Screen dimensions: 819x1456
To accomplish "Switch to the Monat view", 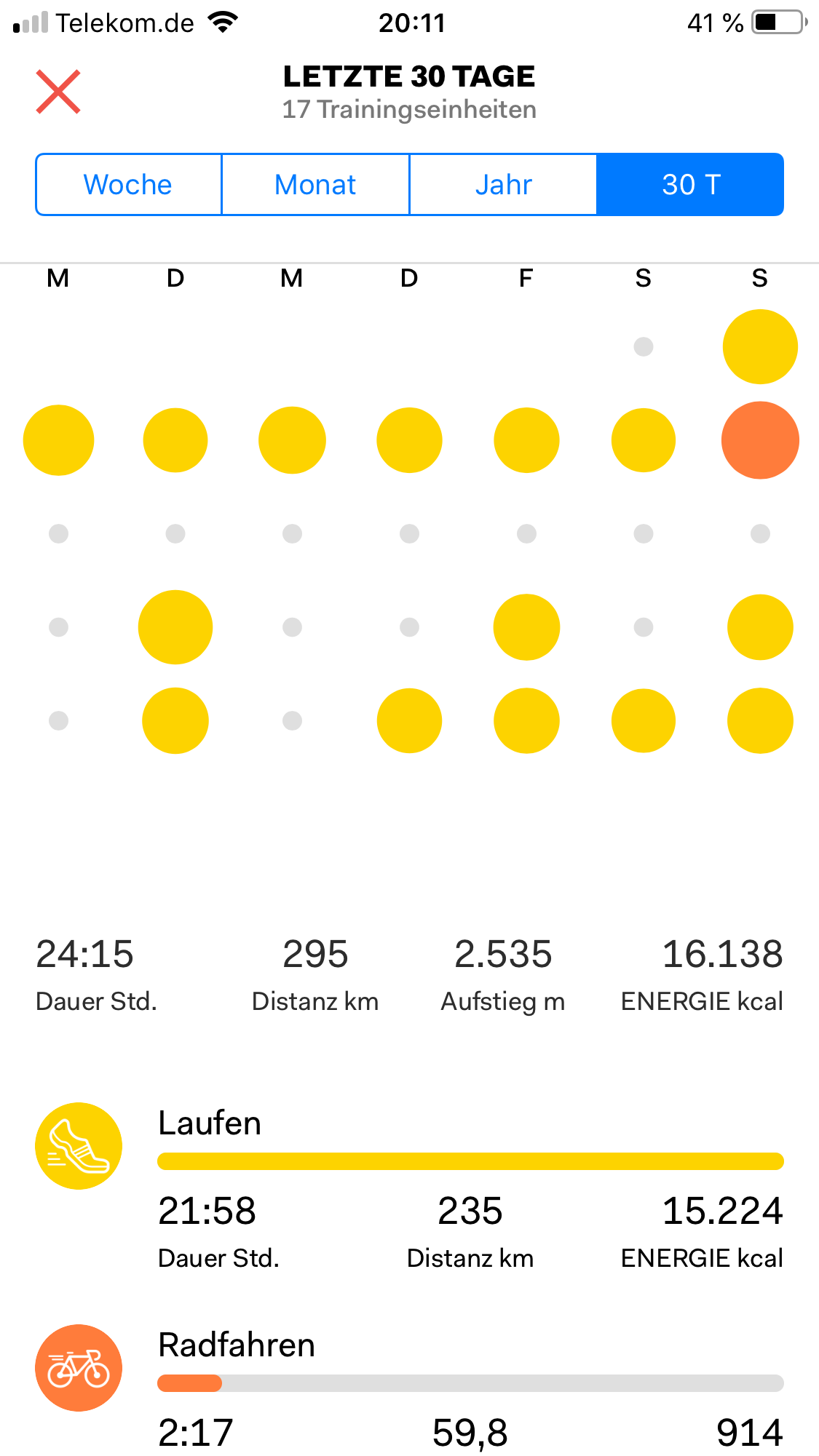I will (x=315, y=185).
